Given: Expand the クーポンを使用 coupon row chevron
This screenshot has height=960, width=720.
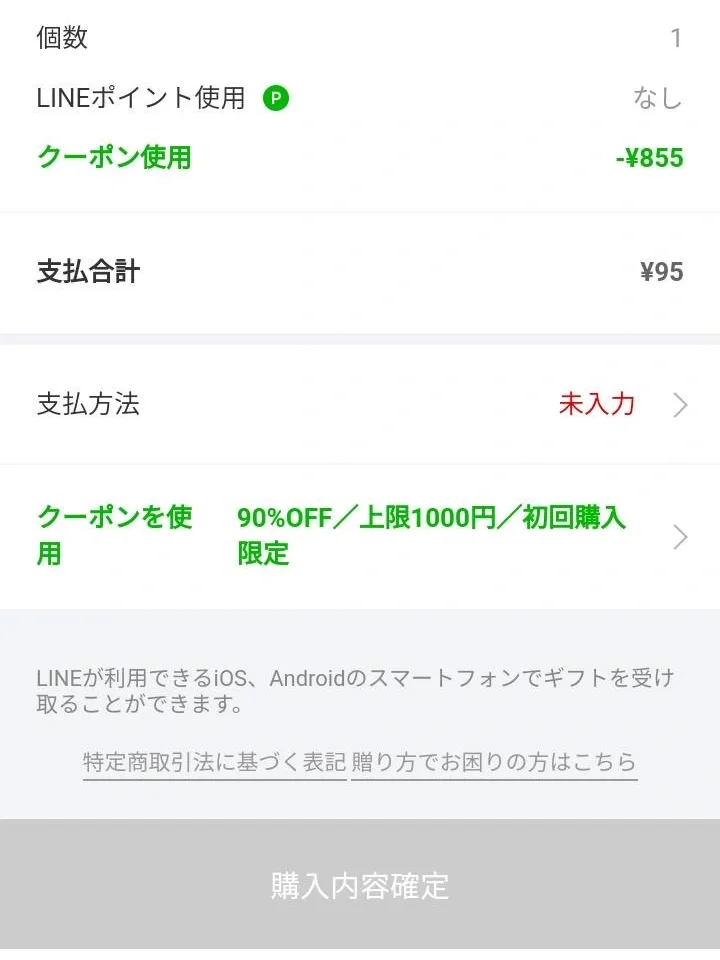Looking at the screenshot, I should click(680, 537).
